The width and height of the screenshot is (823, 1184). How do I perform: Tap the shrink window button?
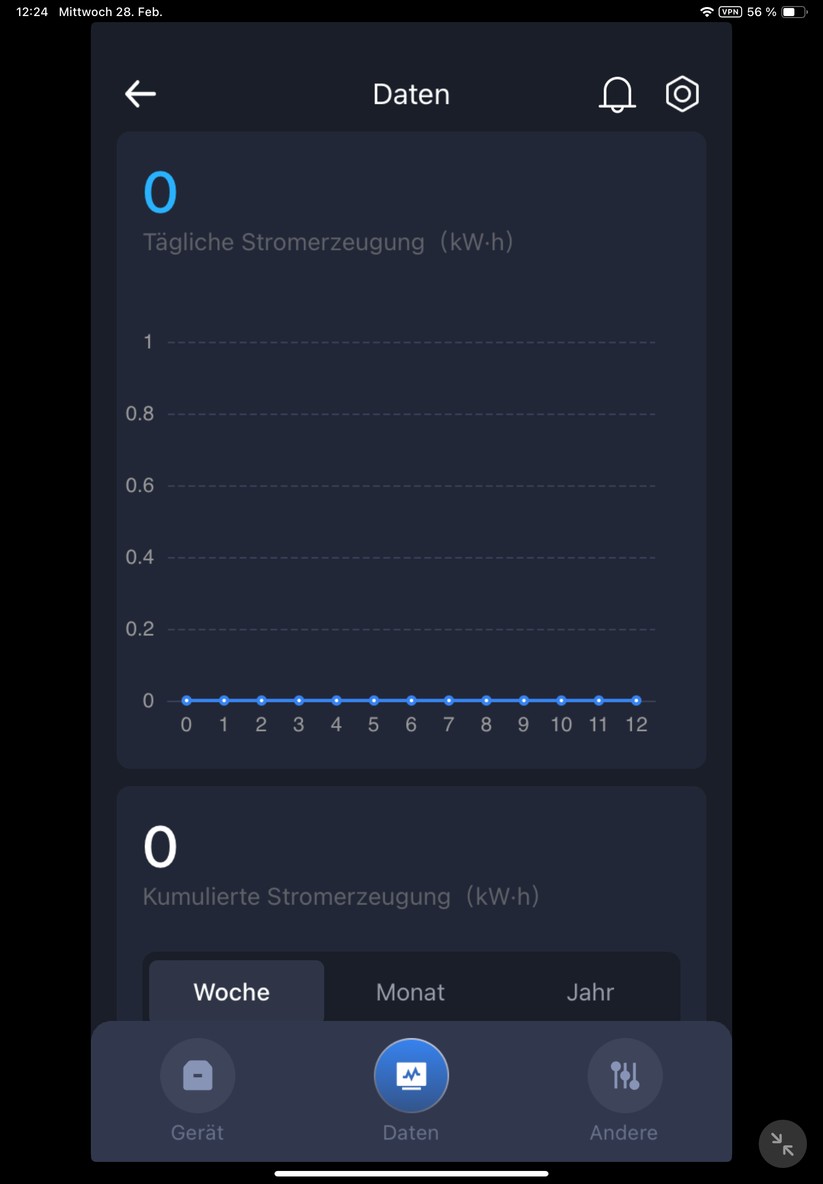point(782,1144)
